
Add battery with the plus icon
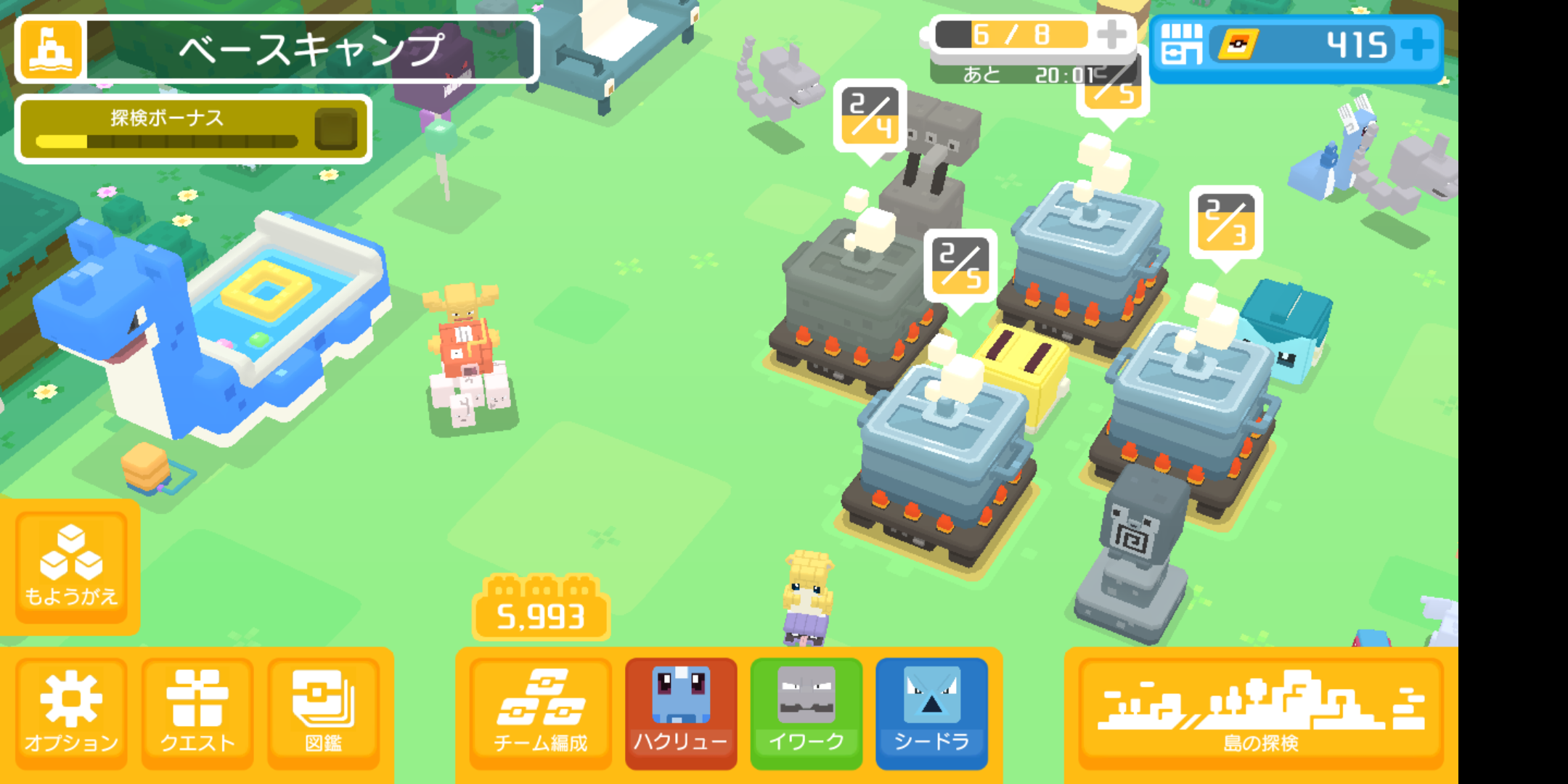[x=1111, y=34]
